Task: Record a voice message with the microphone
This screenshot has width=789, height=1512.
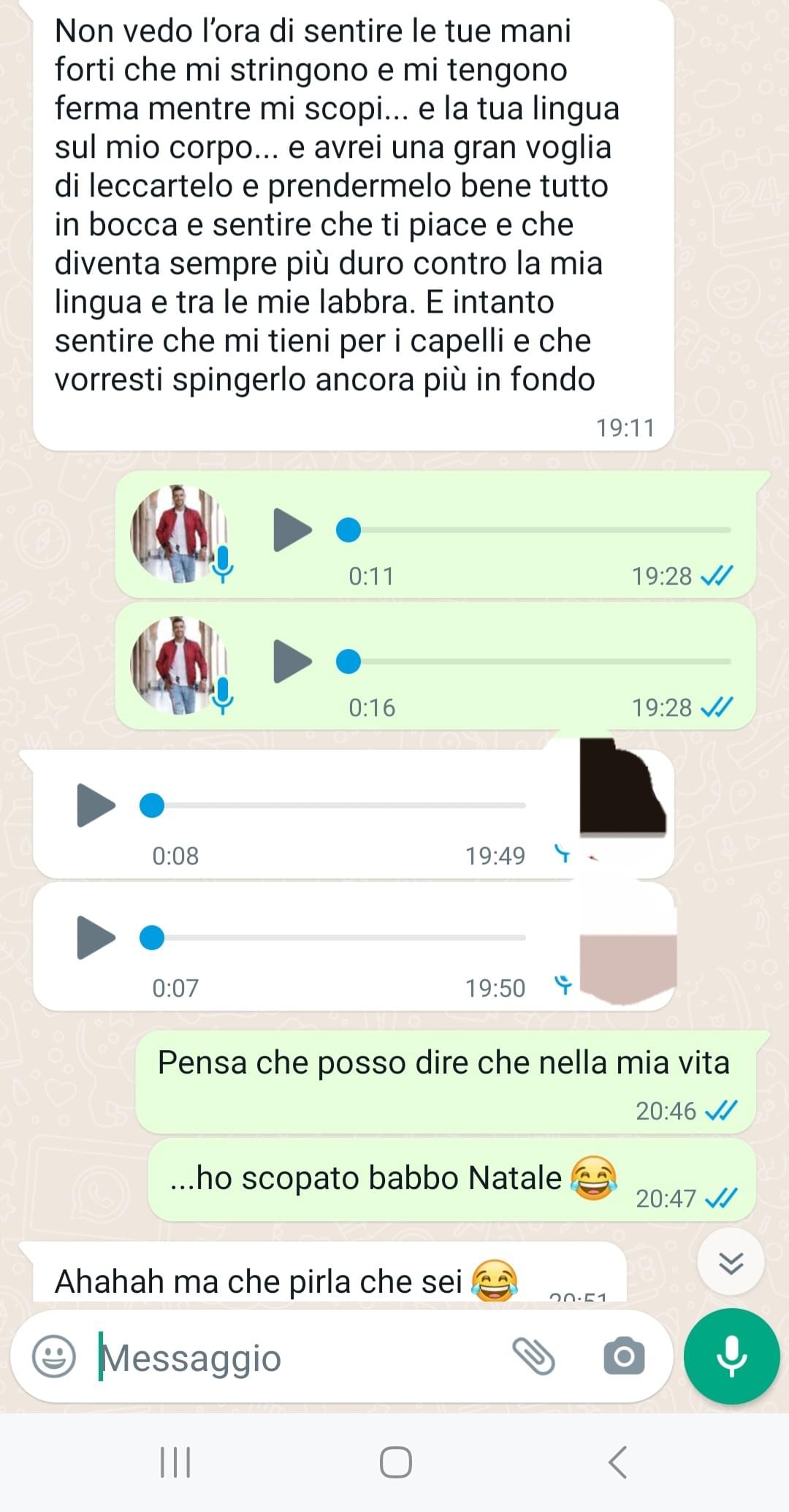Action: pyautogui.click(x=731, y=1357)
